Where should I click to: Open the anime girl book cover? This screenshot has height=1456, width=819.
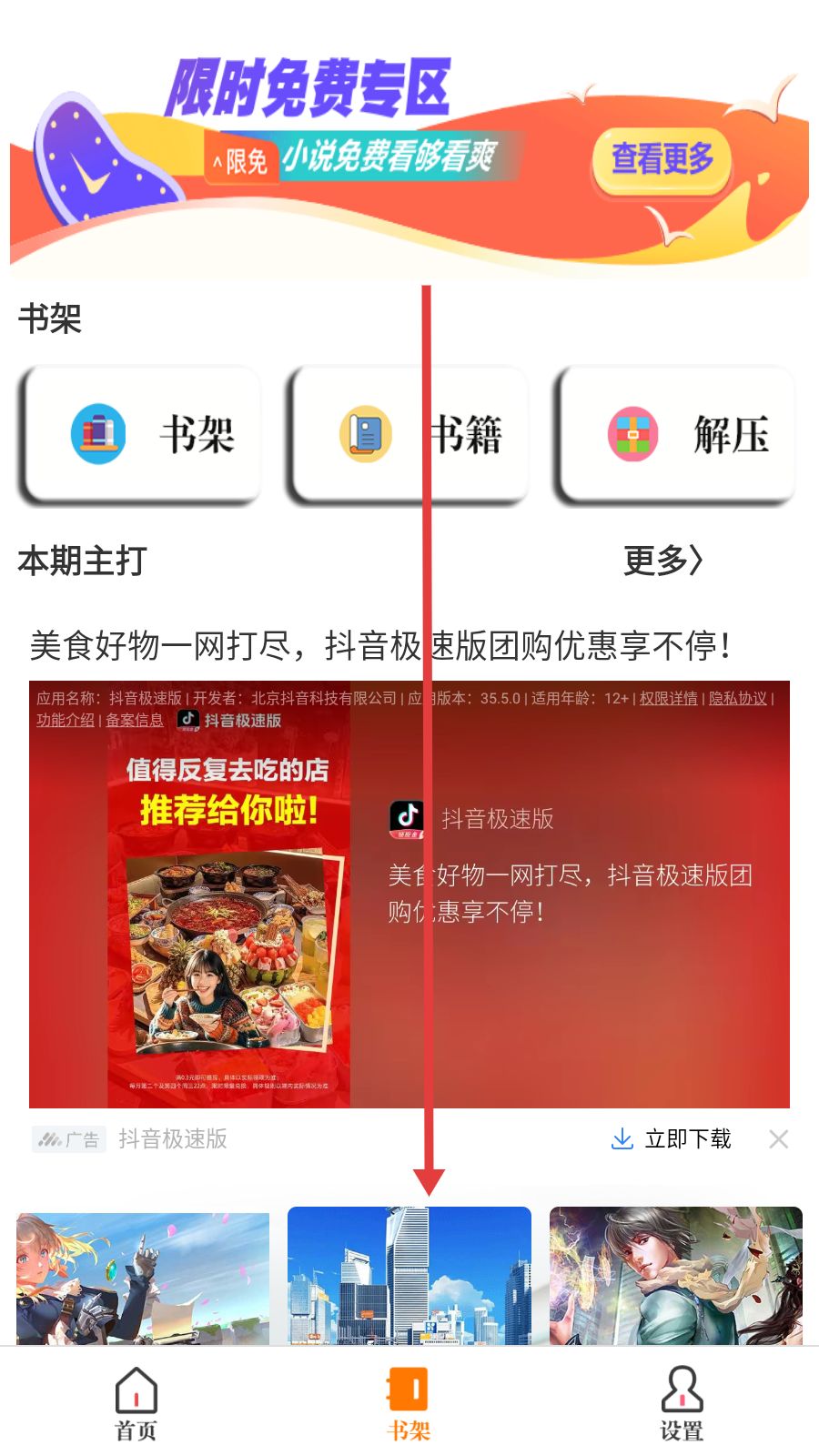click(x=143, y=1279)
